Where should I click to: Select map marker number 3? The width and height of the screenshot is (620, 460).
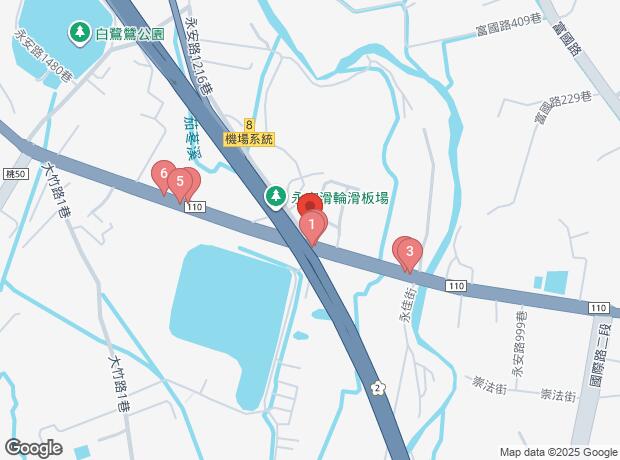pos(408,254)
